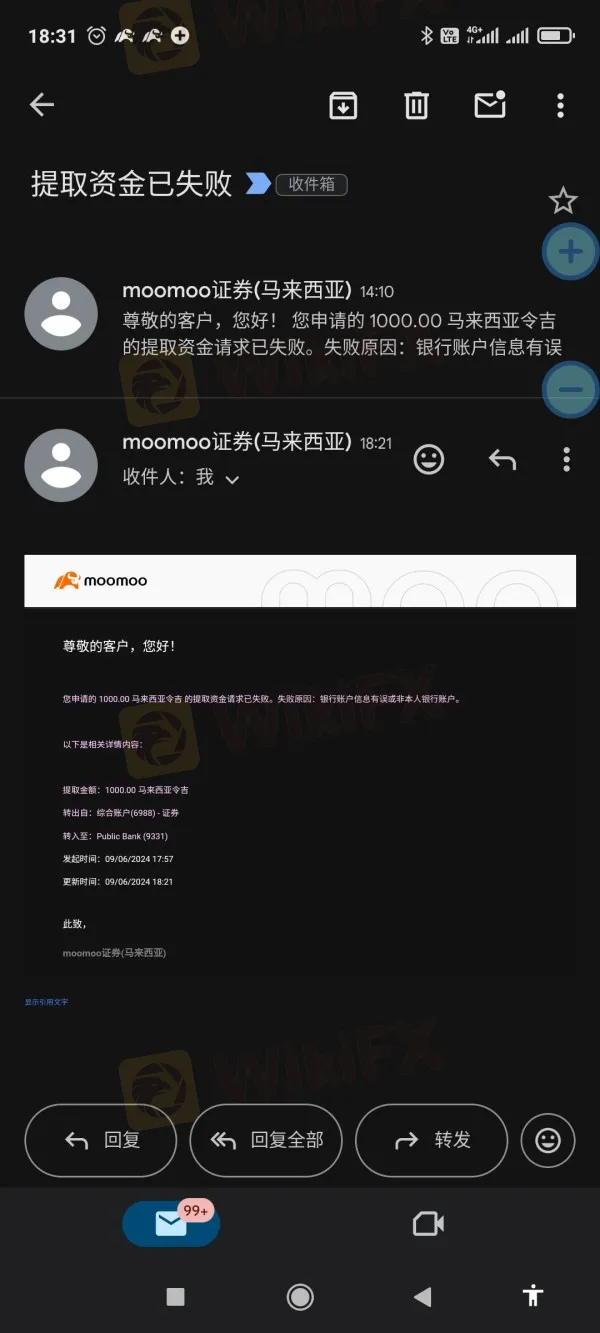Image resolution: width=600 pixels, height=1333 pixels.
Task: Open emoji reactions beside 转发
Action: (x=548, y=1140)
